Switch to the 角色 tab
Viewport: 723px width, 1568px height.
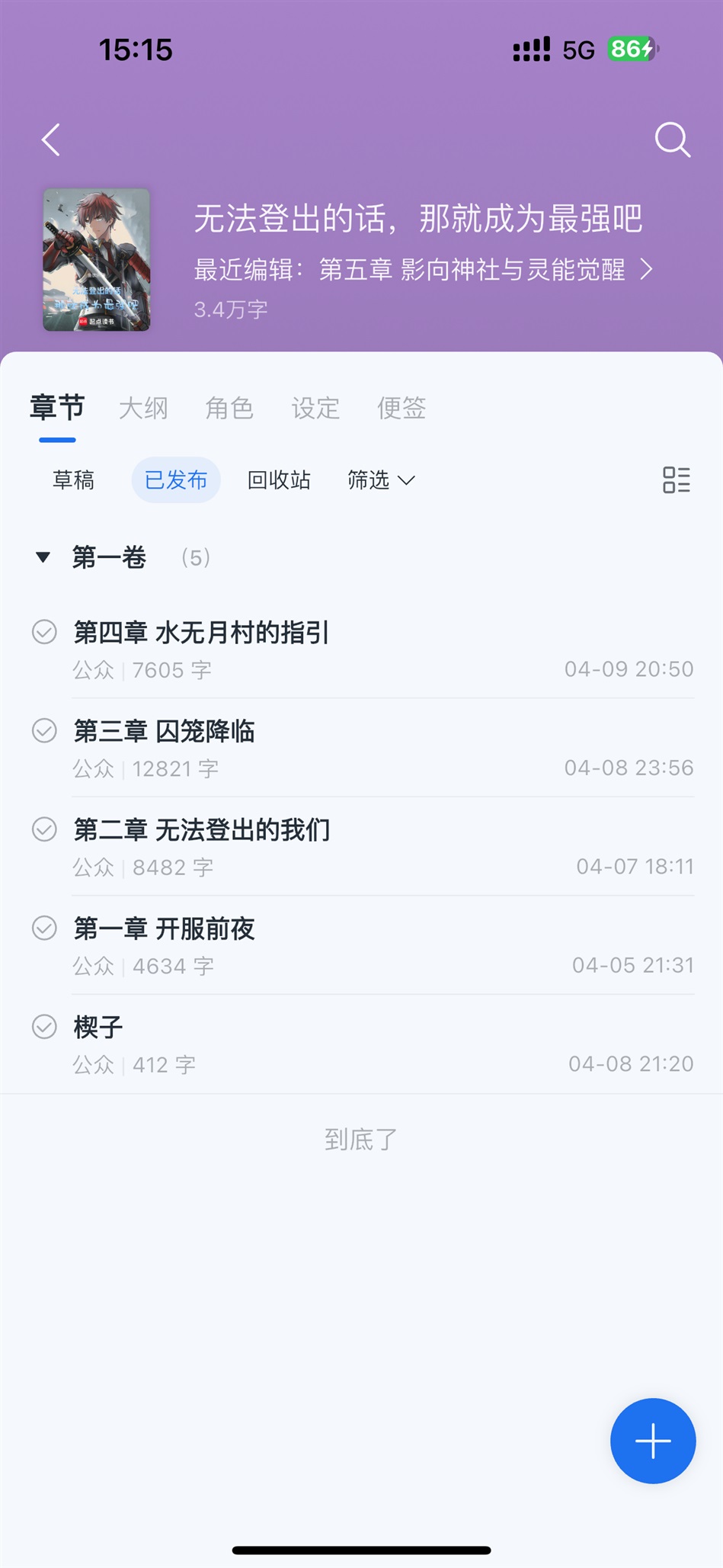(x=229, y=409)
